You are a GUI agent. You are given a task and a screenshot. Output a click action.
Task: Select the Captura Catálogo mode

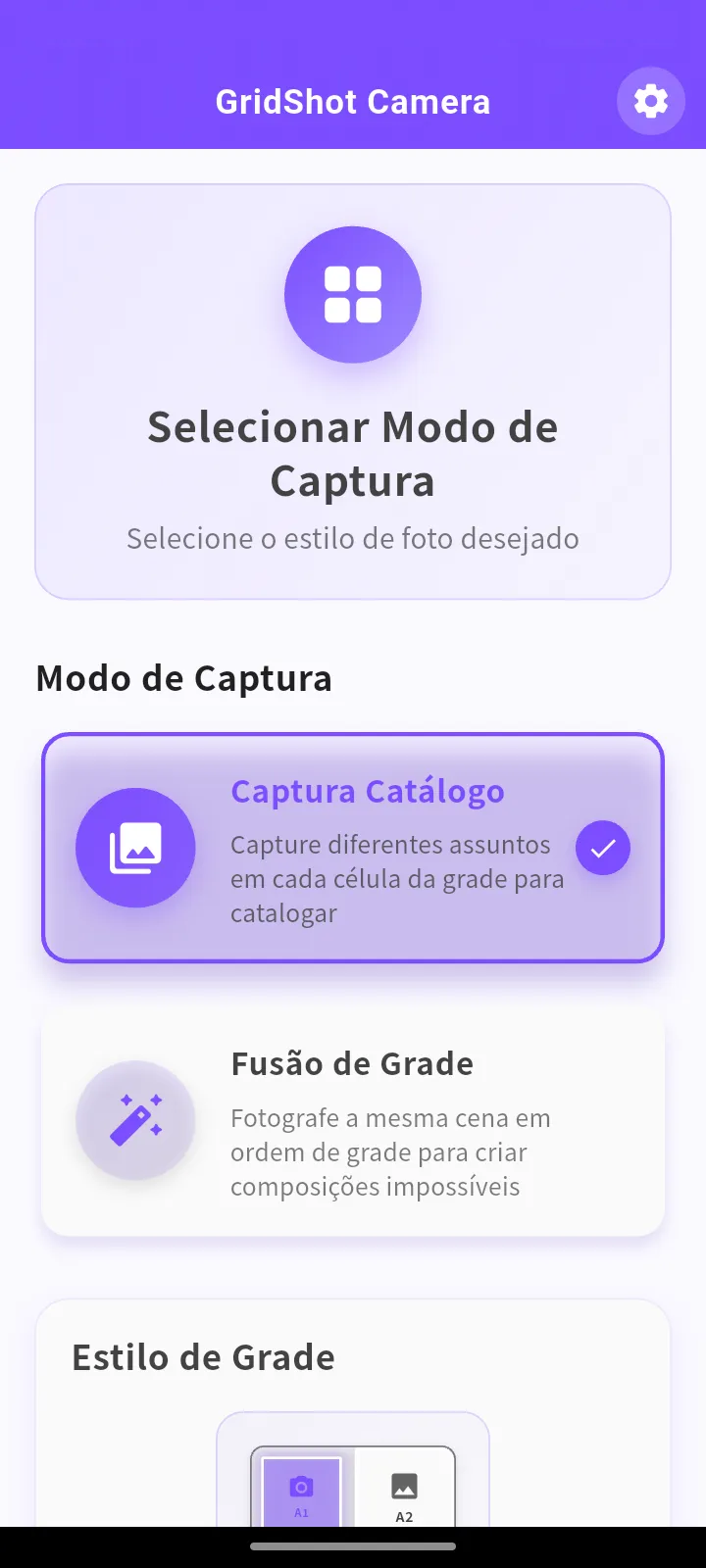(353, 848)
